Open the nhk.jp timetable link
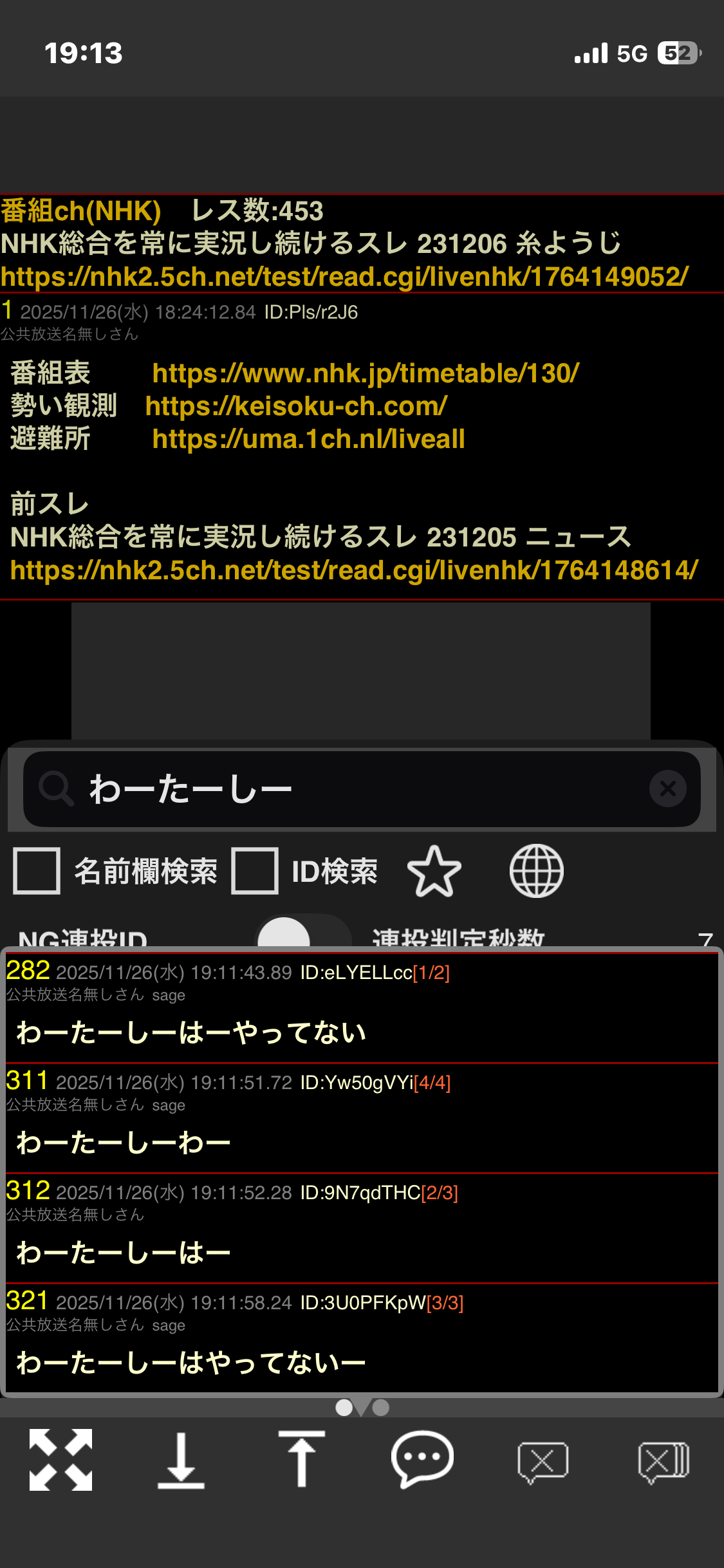 [365, 373]
